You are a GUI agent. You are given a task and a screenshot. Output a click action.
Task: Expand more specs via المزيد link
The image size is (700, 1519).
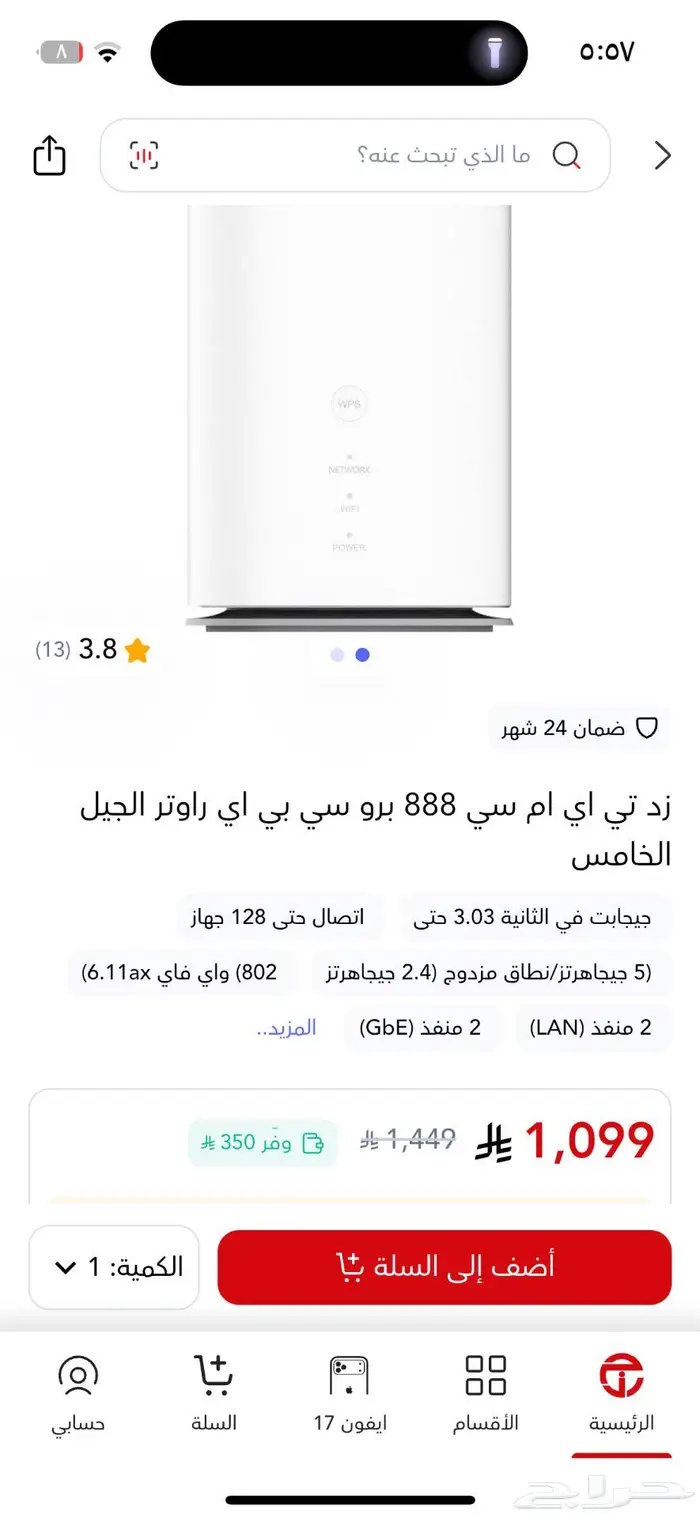[x=287, y=1028]
